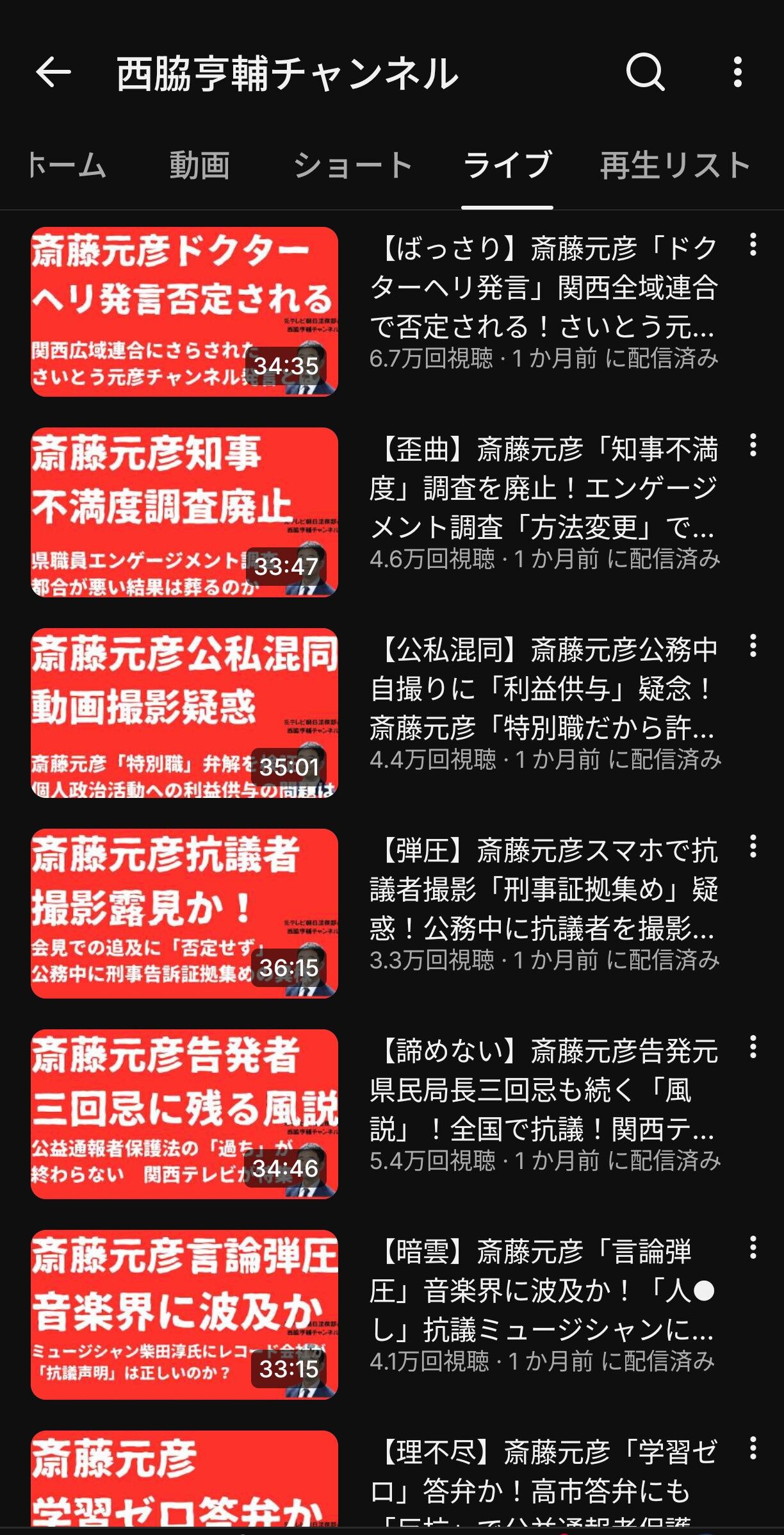Play the 【歪曲】知事不満度 video

click(x=184, y=512)
